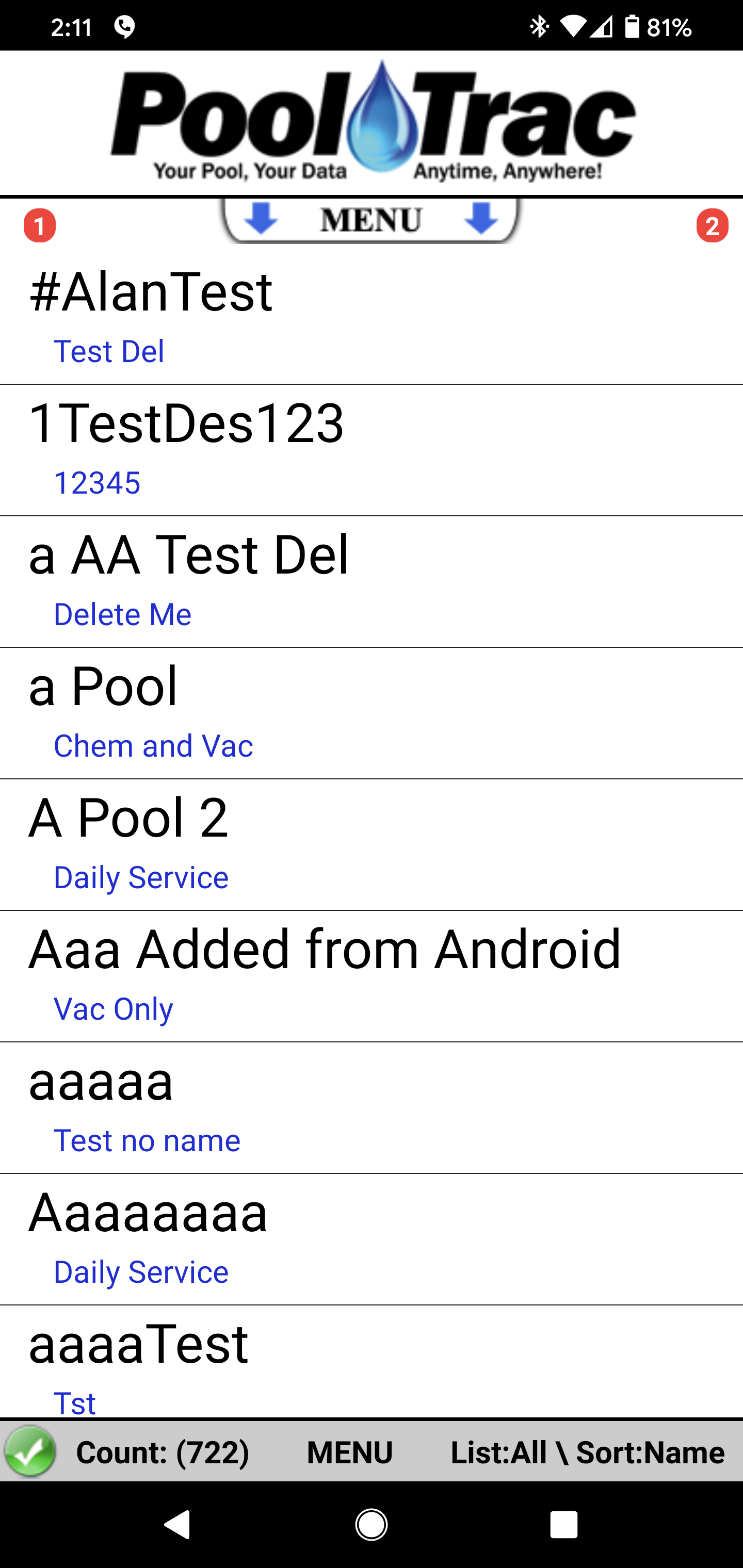The image size is (743, 1568).
Task: Open the #AlanTest pool entry
Action: coord(372,318)
